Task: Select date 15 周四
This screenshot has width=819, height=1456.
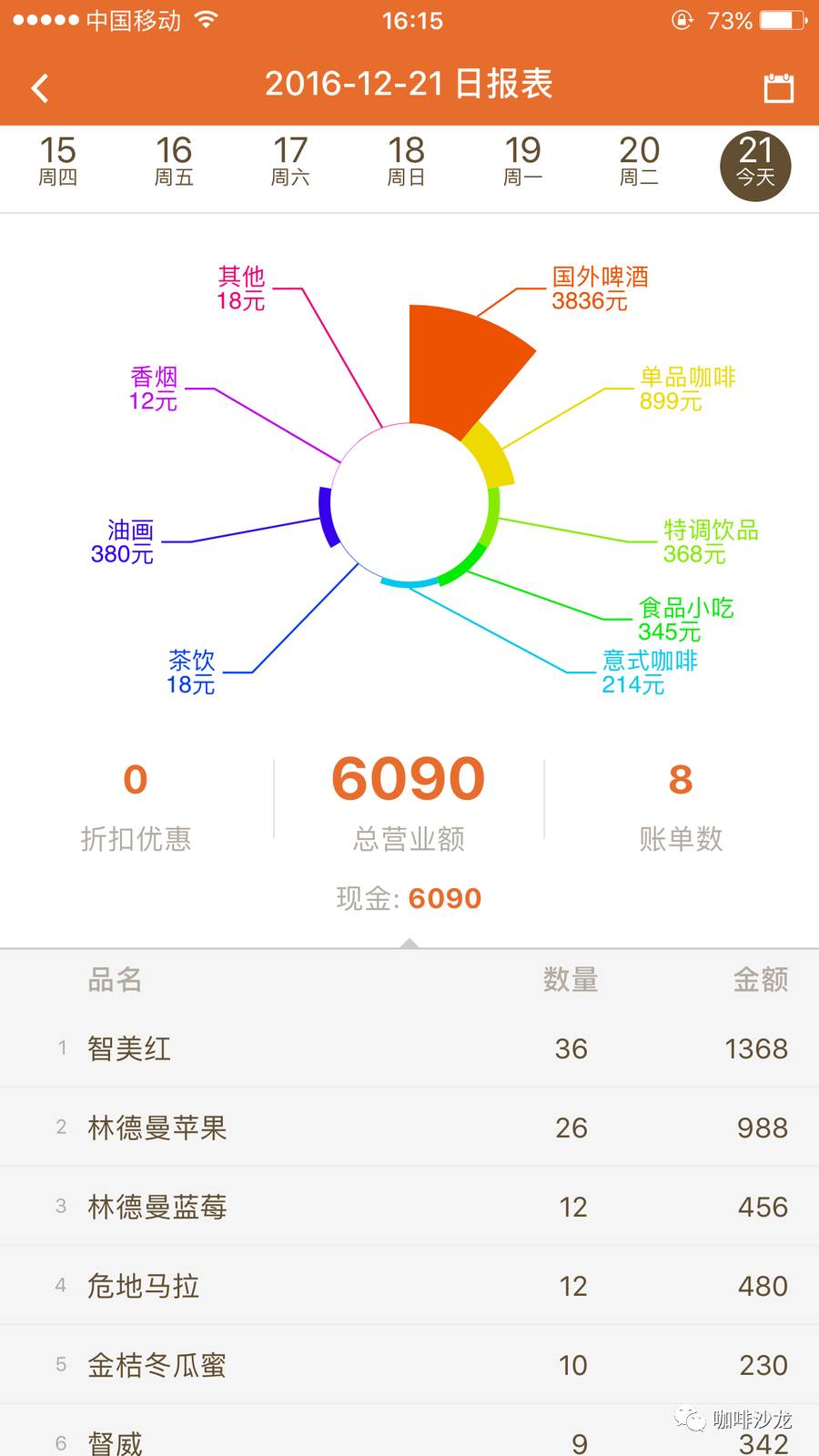Action: [57, 161]
